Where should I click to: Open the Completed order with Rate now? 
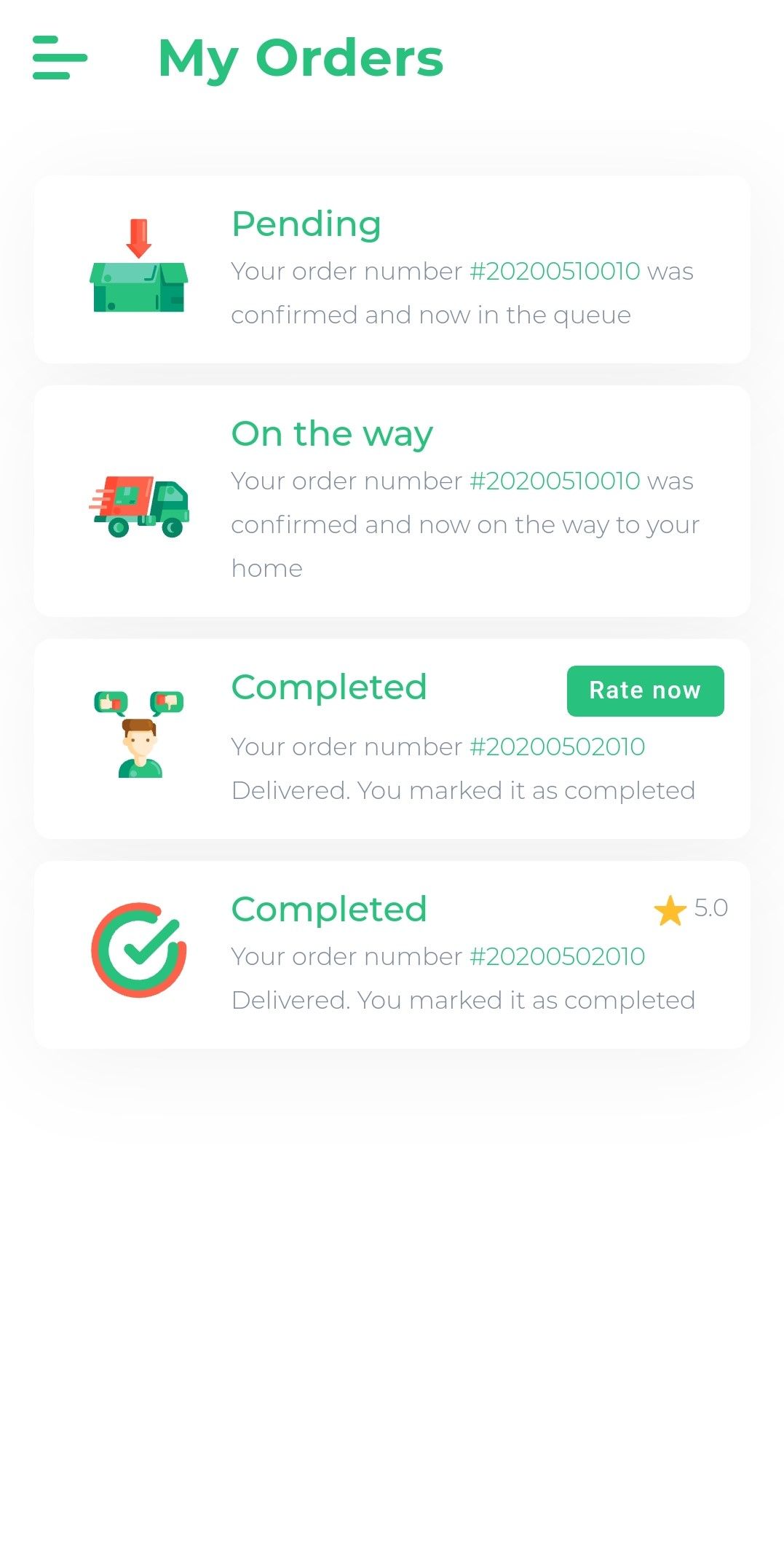[392, 738]
